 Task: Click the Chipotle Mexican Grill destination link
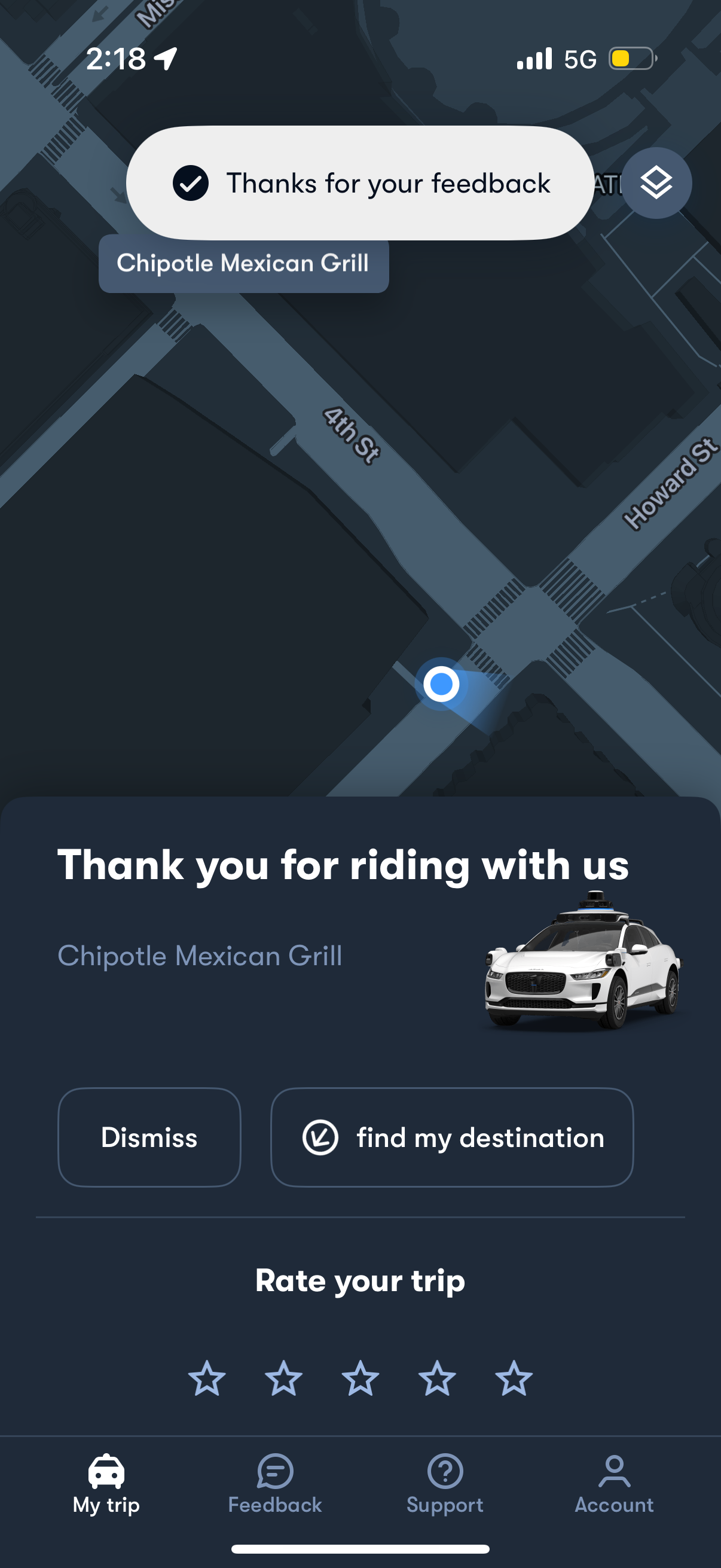[200, 956]
